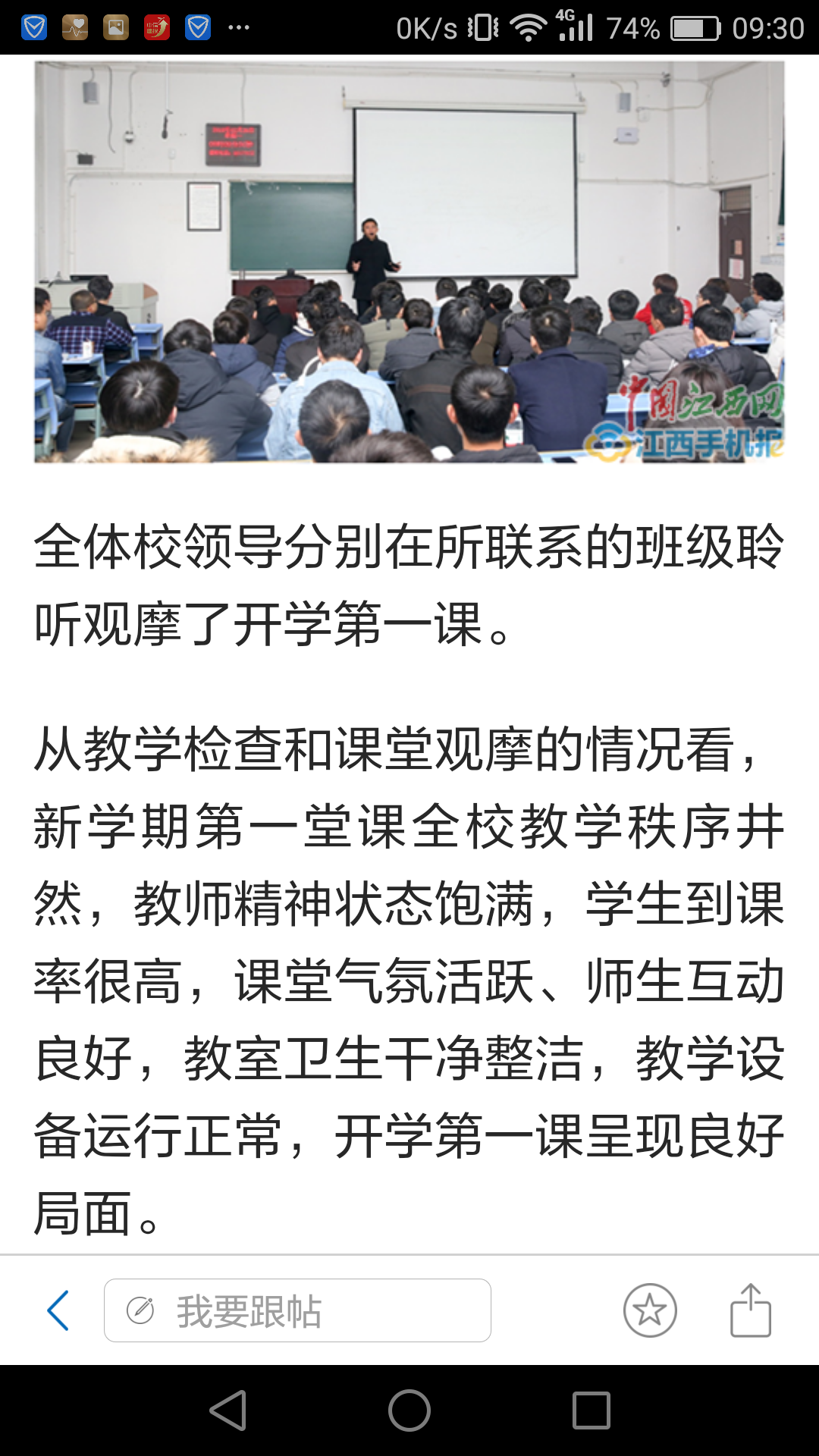
Task: Go back using the blue arrow
Action: pyautogui.click(x=58, y=1310)
